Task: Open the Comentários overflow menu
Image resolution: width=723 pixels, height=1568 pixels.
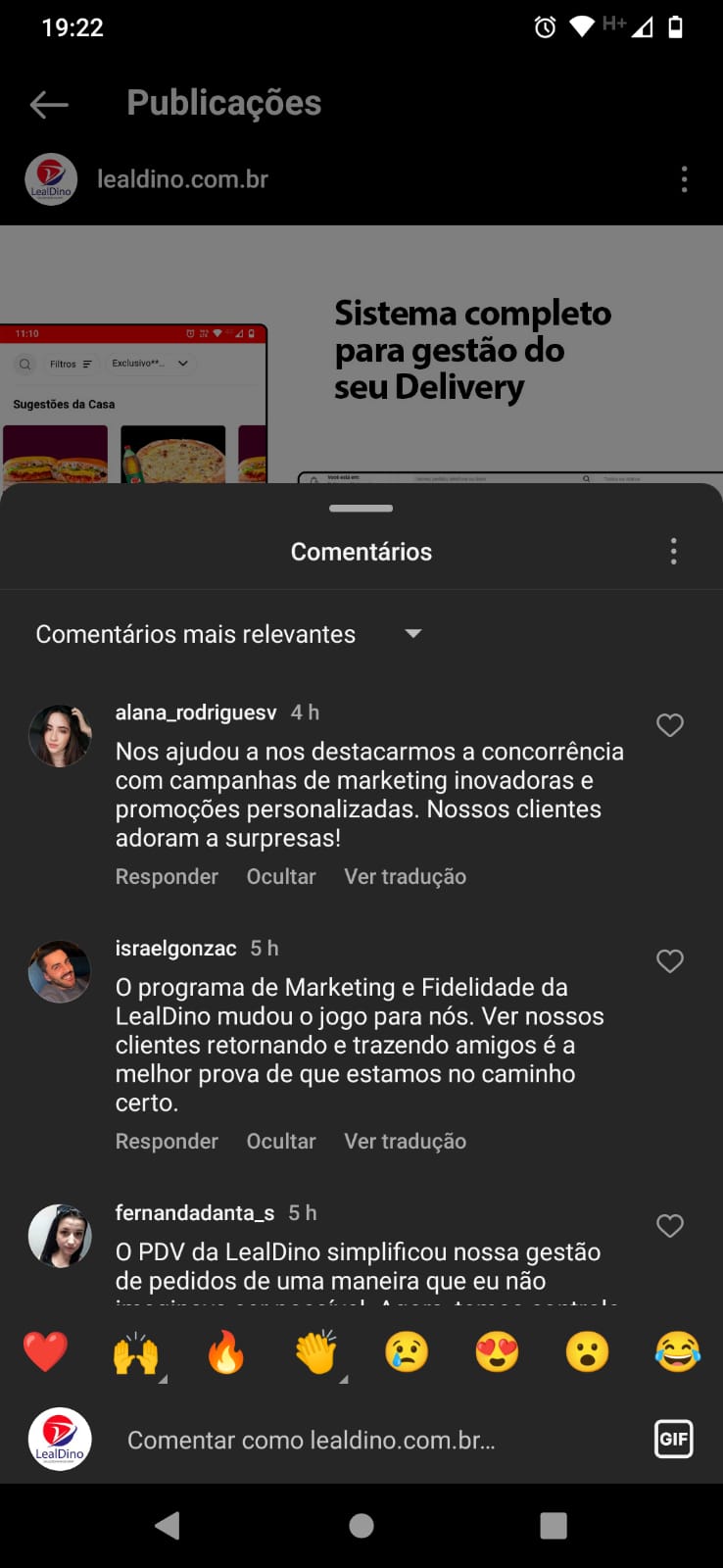Action: point(673,552)
